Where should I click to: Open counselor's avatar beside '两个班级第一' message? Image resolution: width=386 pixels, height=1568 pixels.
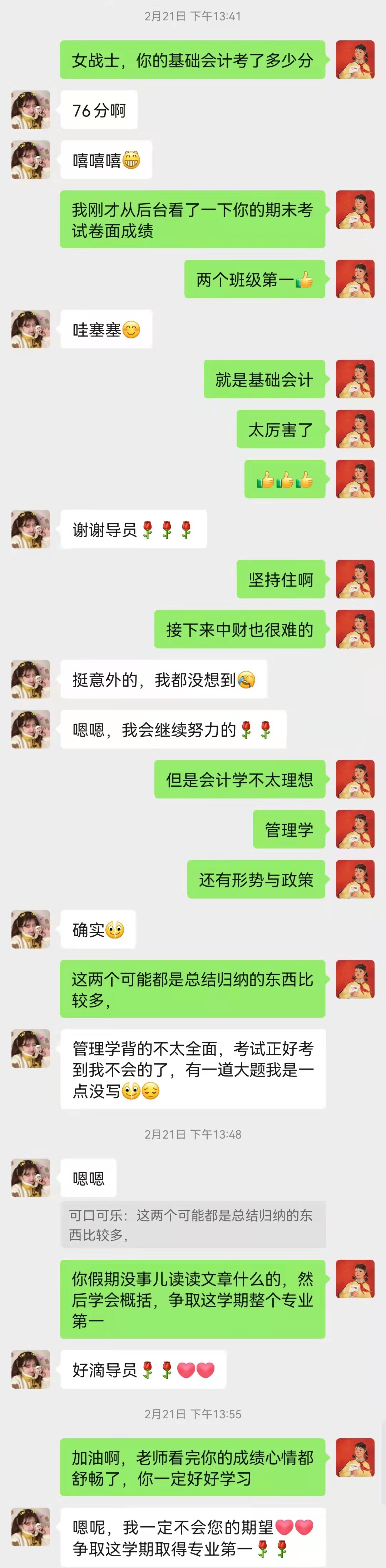coord(355,279)
